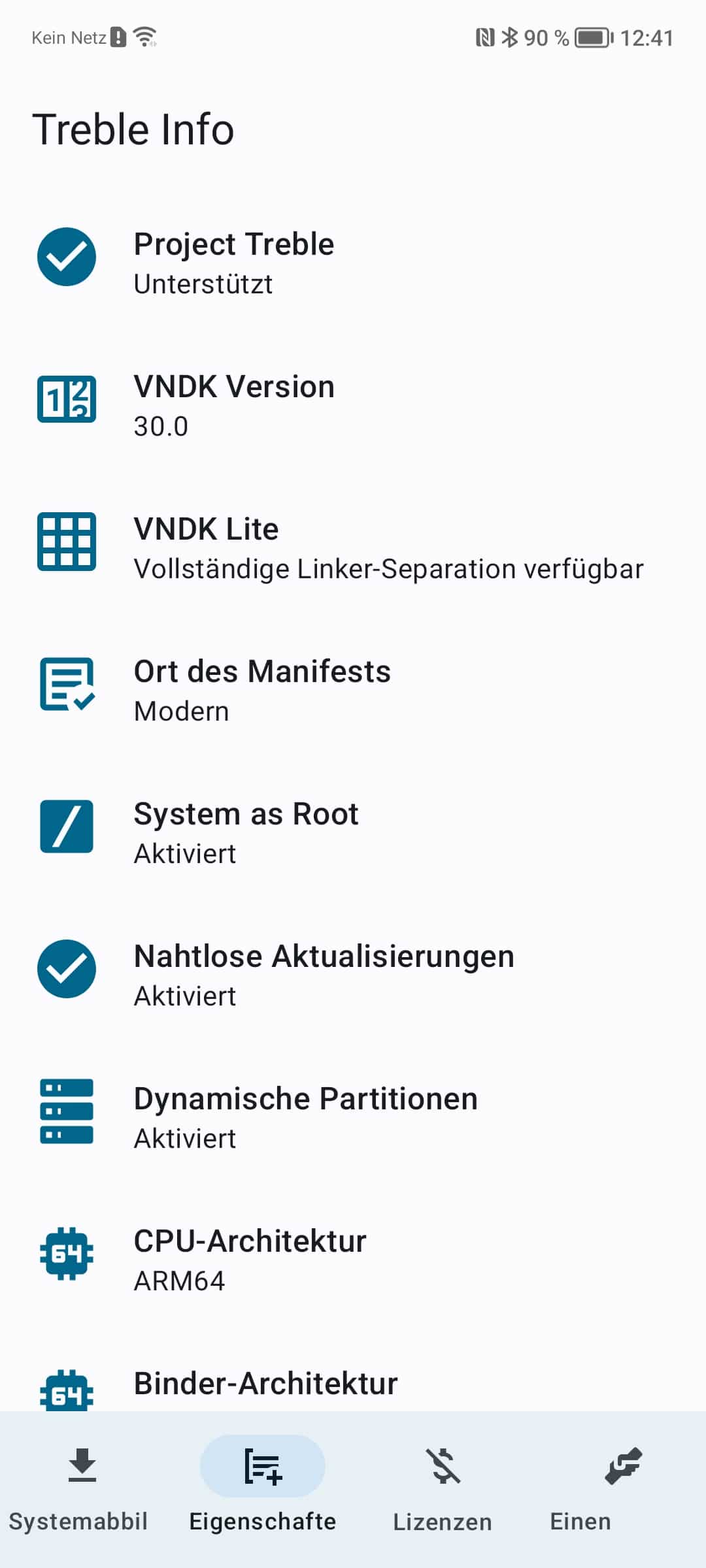Image resolution: width=706 pixels, height=1568 pixels.
Task: Tap Nahtlose Aktualisierungen entry
Action: [x=353, y=975]
